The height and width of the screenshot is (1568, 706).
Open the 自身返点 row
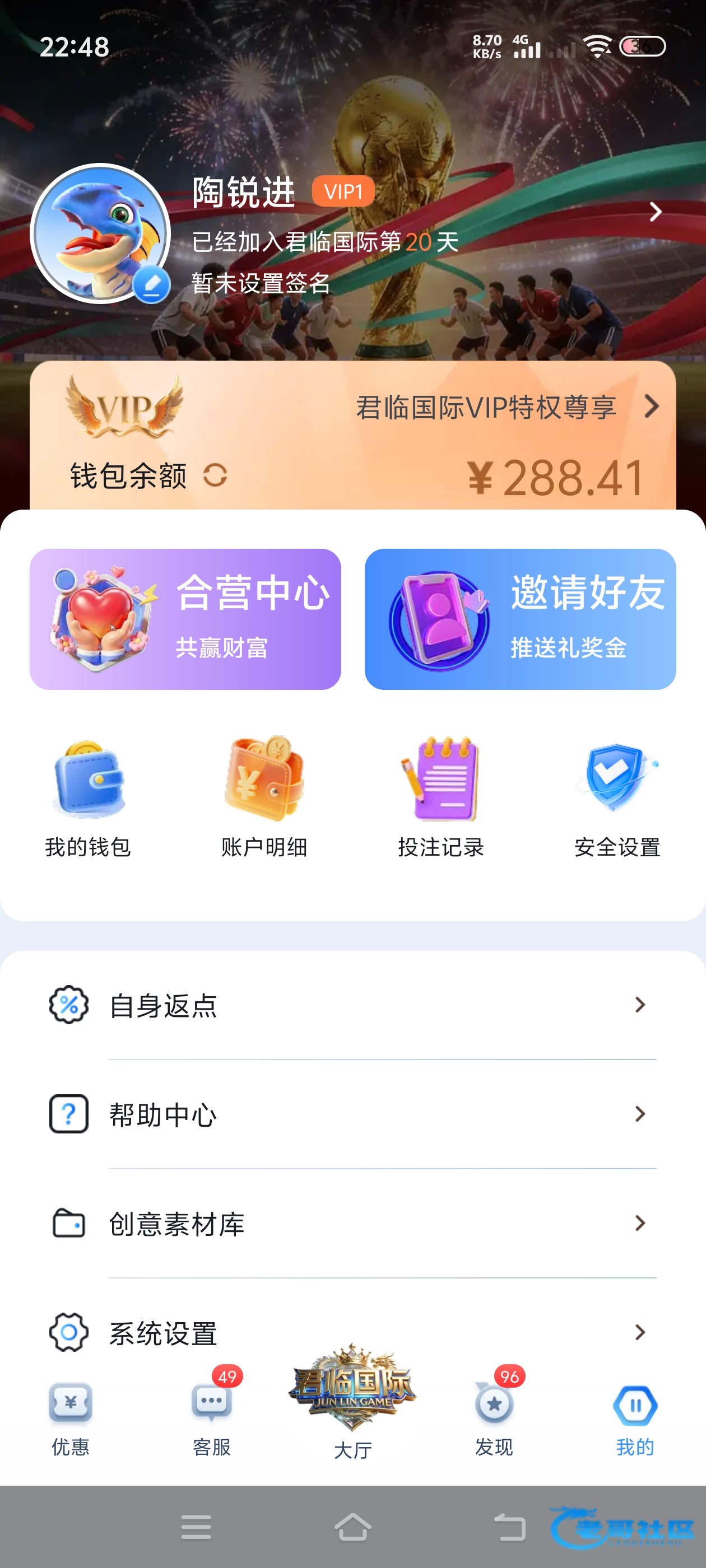coord(352,1005)
